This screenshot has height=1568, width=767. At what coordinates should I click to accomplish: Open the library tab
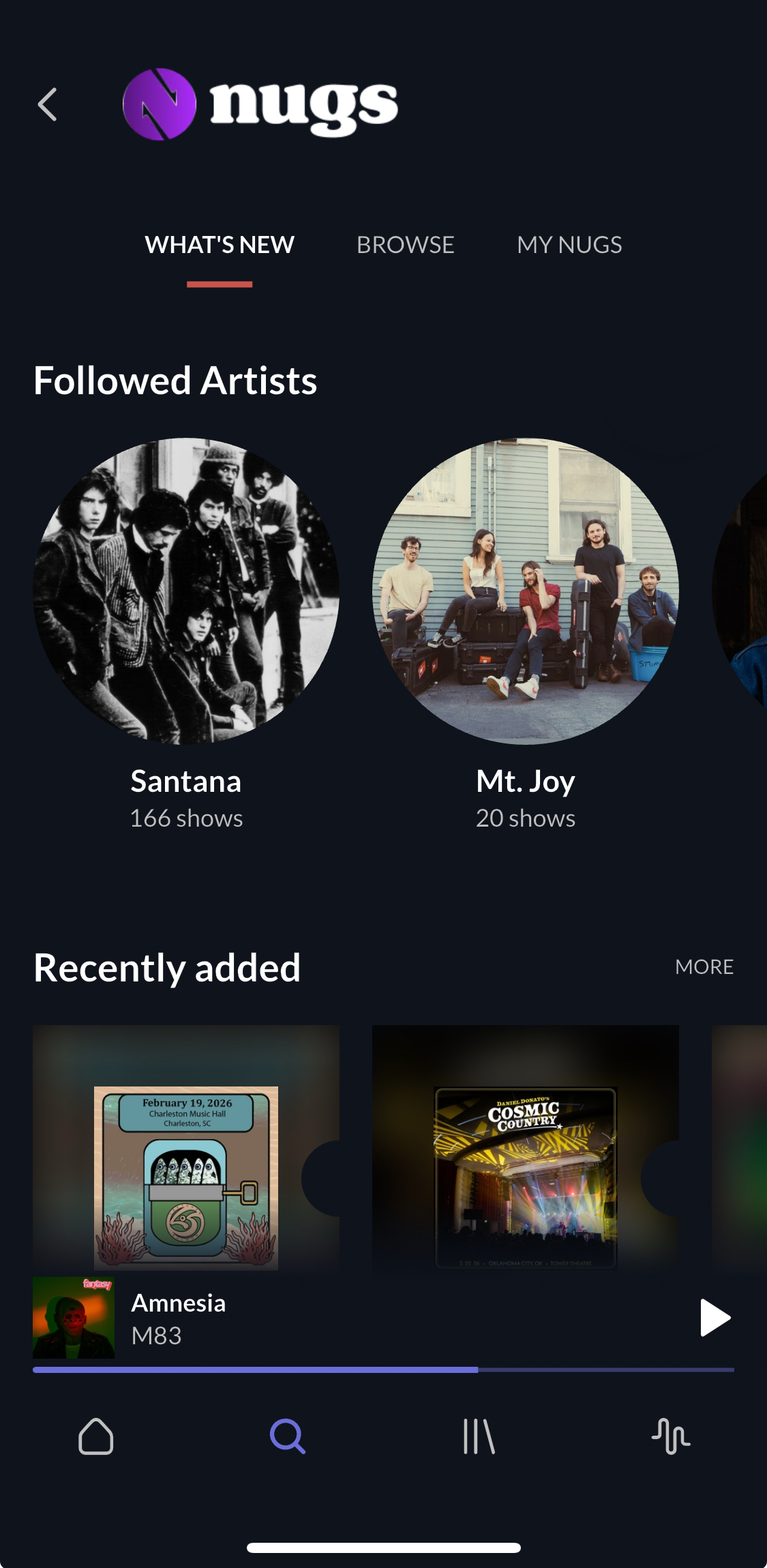pos(479,1436)
